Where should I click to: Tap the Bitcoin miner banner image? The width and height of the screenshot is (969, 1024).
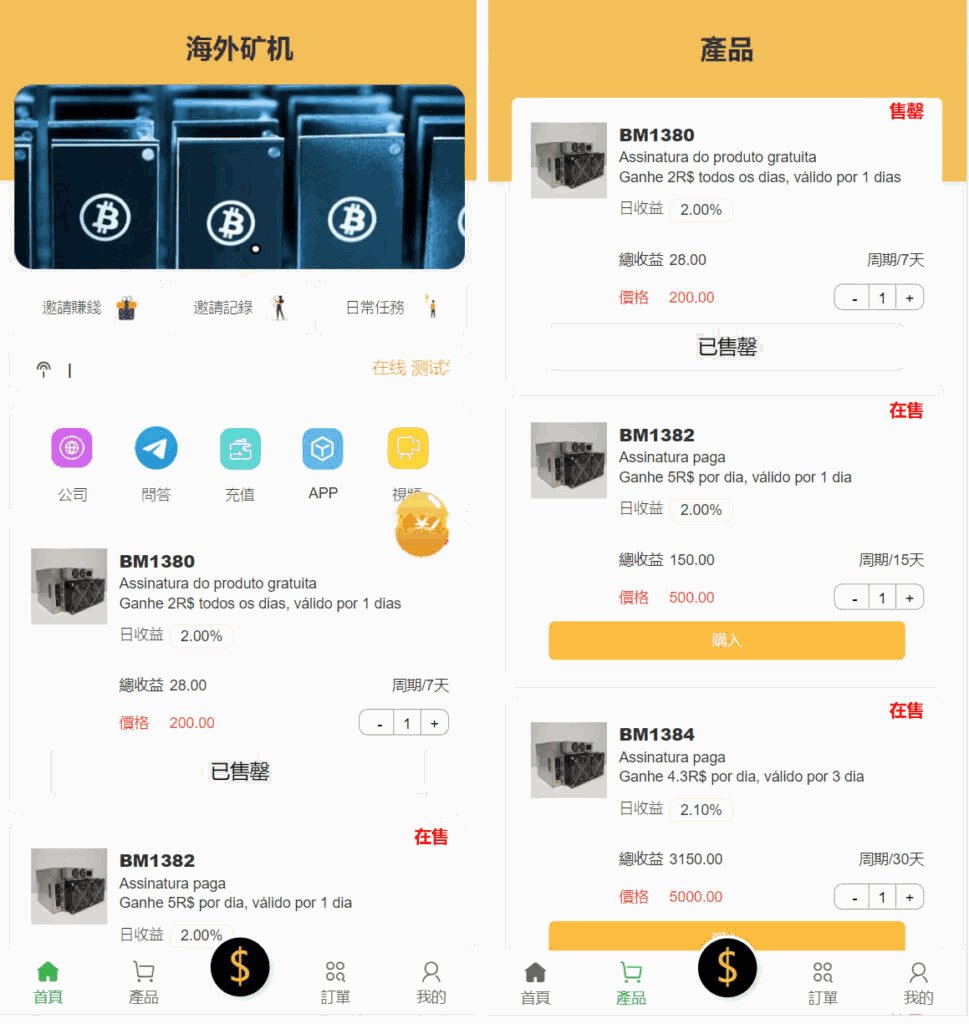(240, 177)
